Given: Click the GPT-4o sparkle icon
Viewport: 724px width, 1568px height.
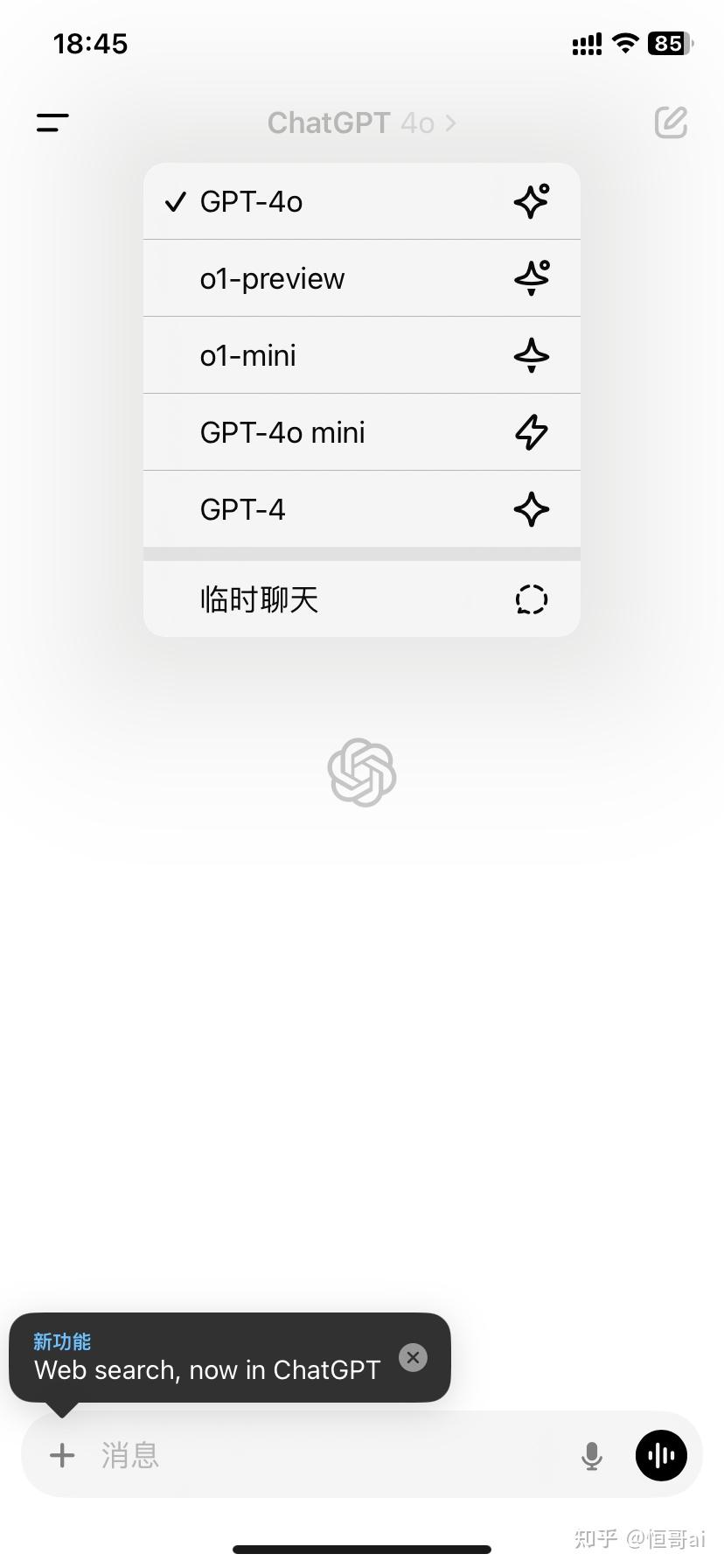Looking at the screenshot, I should click(x=532, y=200).
